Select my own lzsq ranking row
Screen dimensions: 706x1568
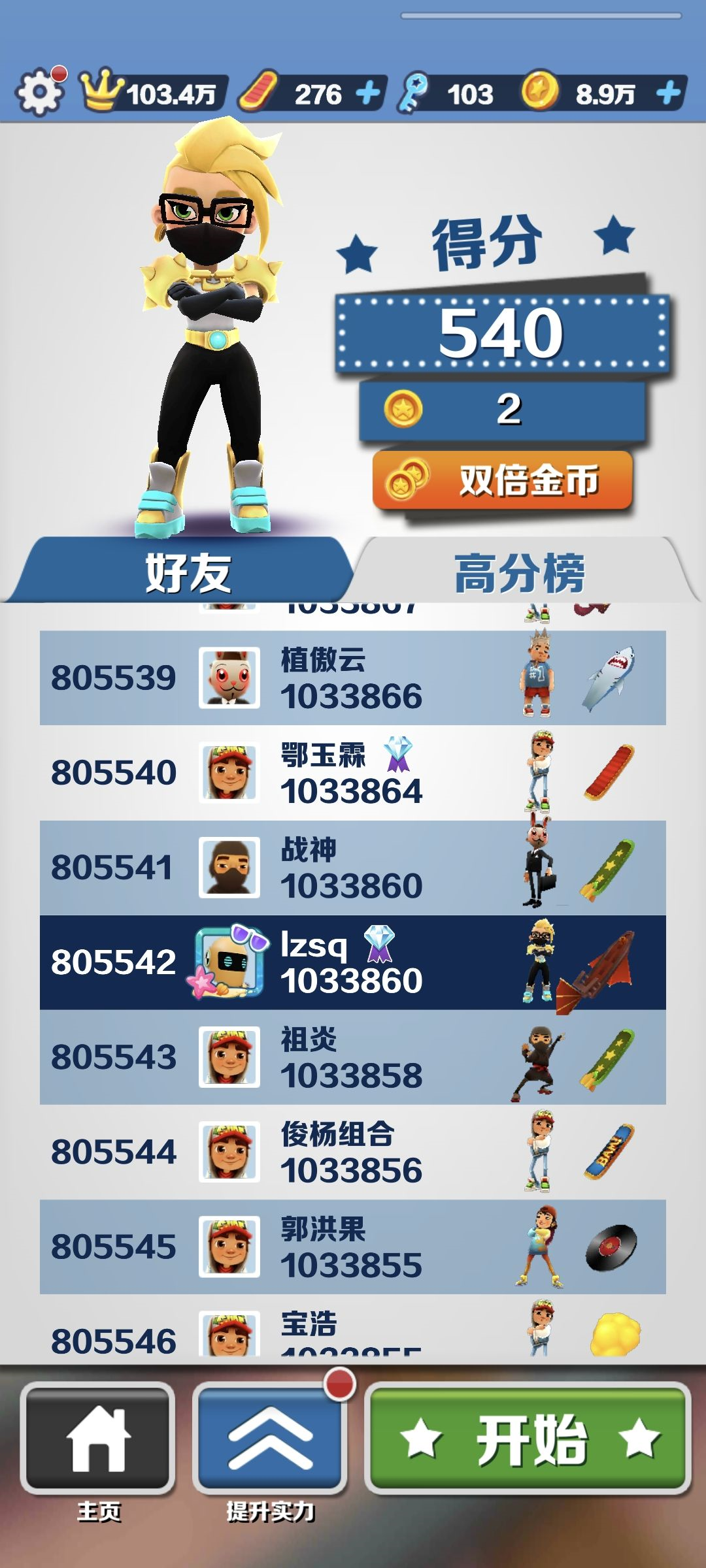click(x=353, y=962)
